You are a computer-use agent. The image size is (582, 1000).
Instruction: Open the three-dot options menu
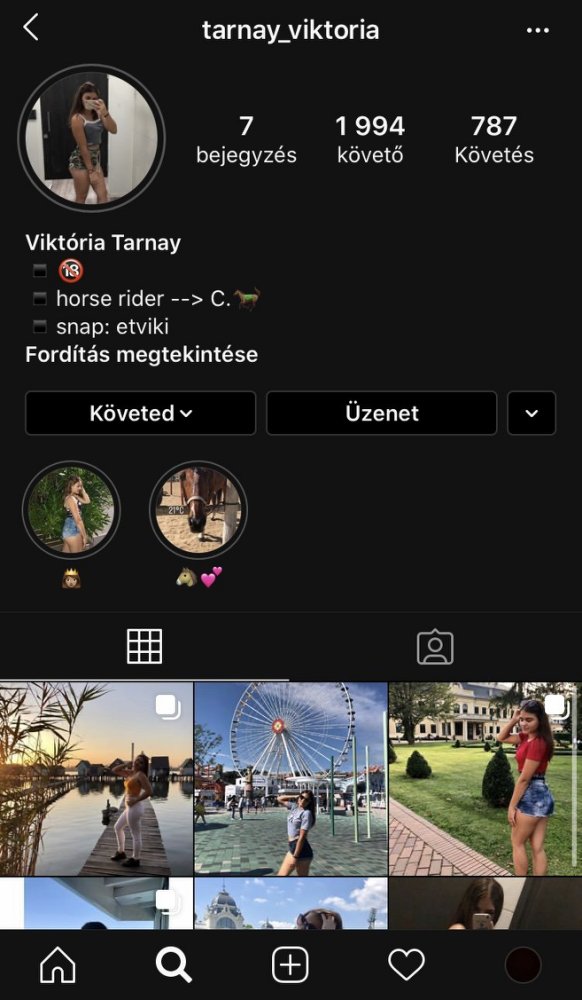[x=537, y=30]
